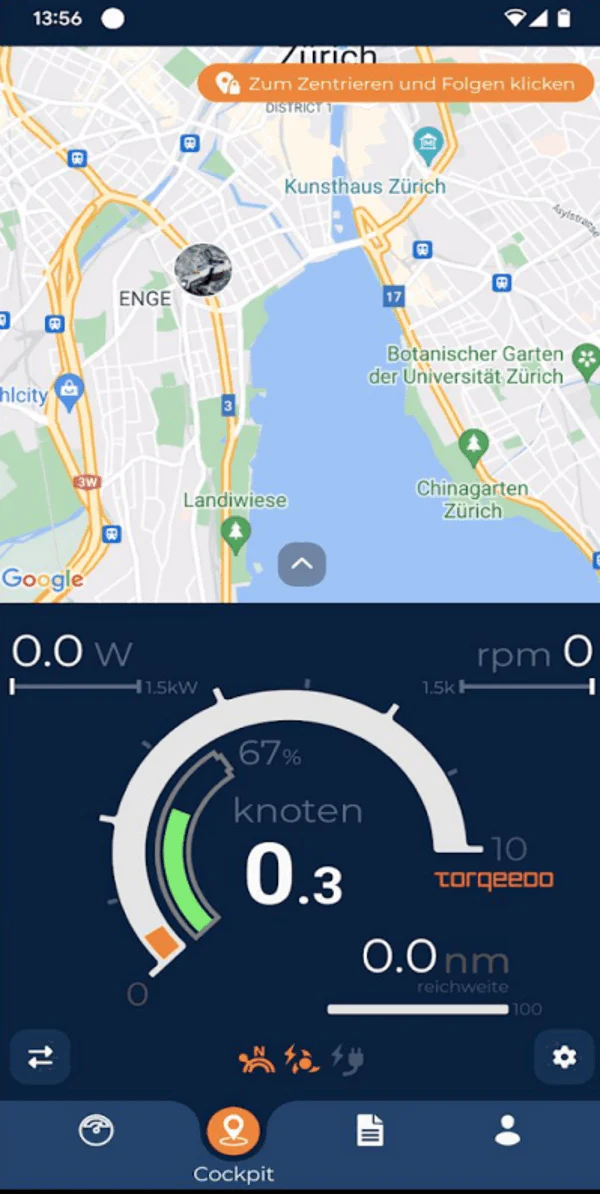Go to the profile tab
The width and height of the screenshot is (600, 1194).
coord(507,1131)
